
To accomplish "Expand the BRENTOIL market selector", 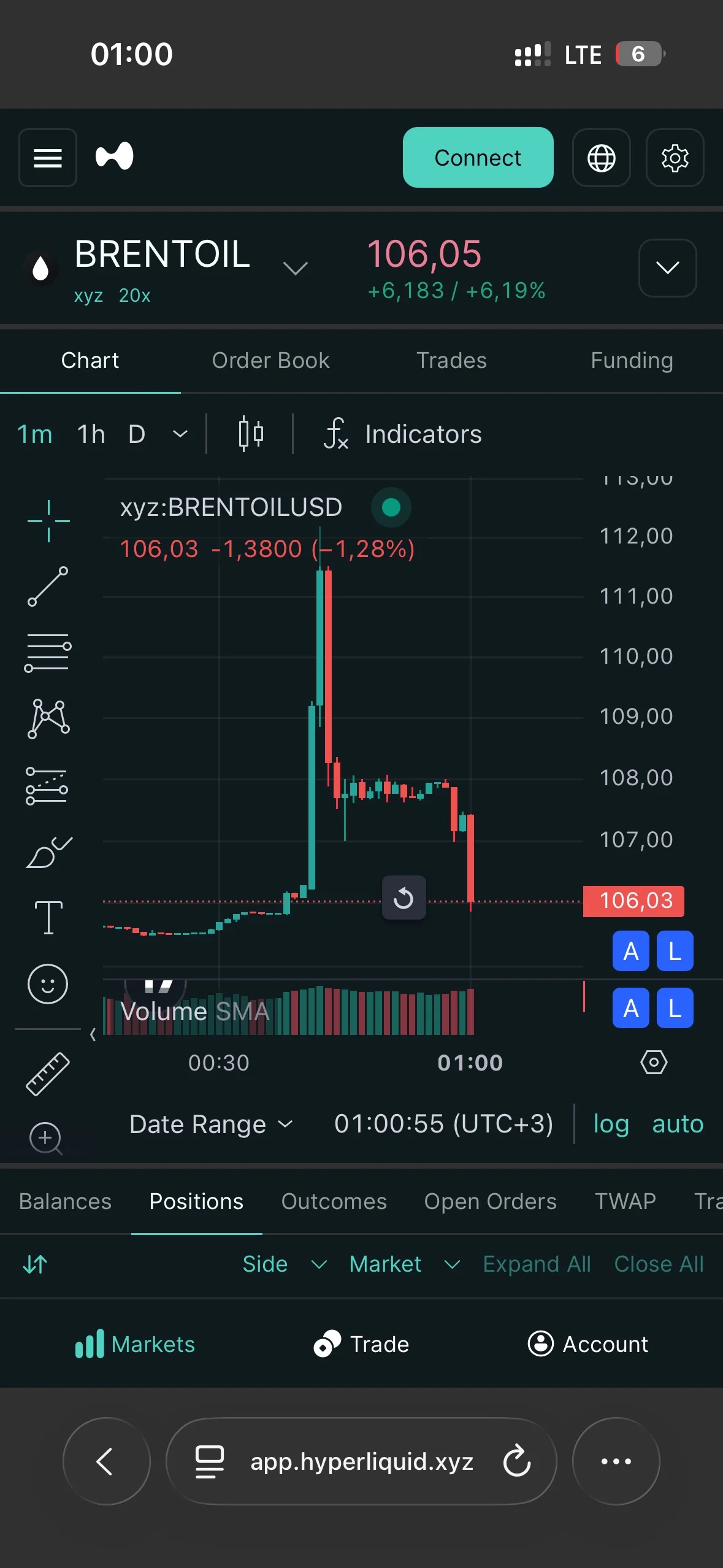I will (x=295, y=268).
